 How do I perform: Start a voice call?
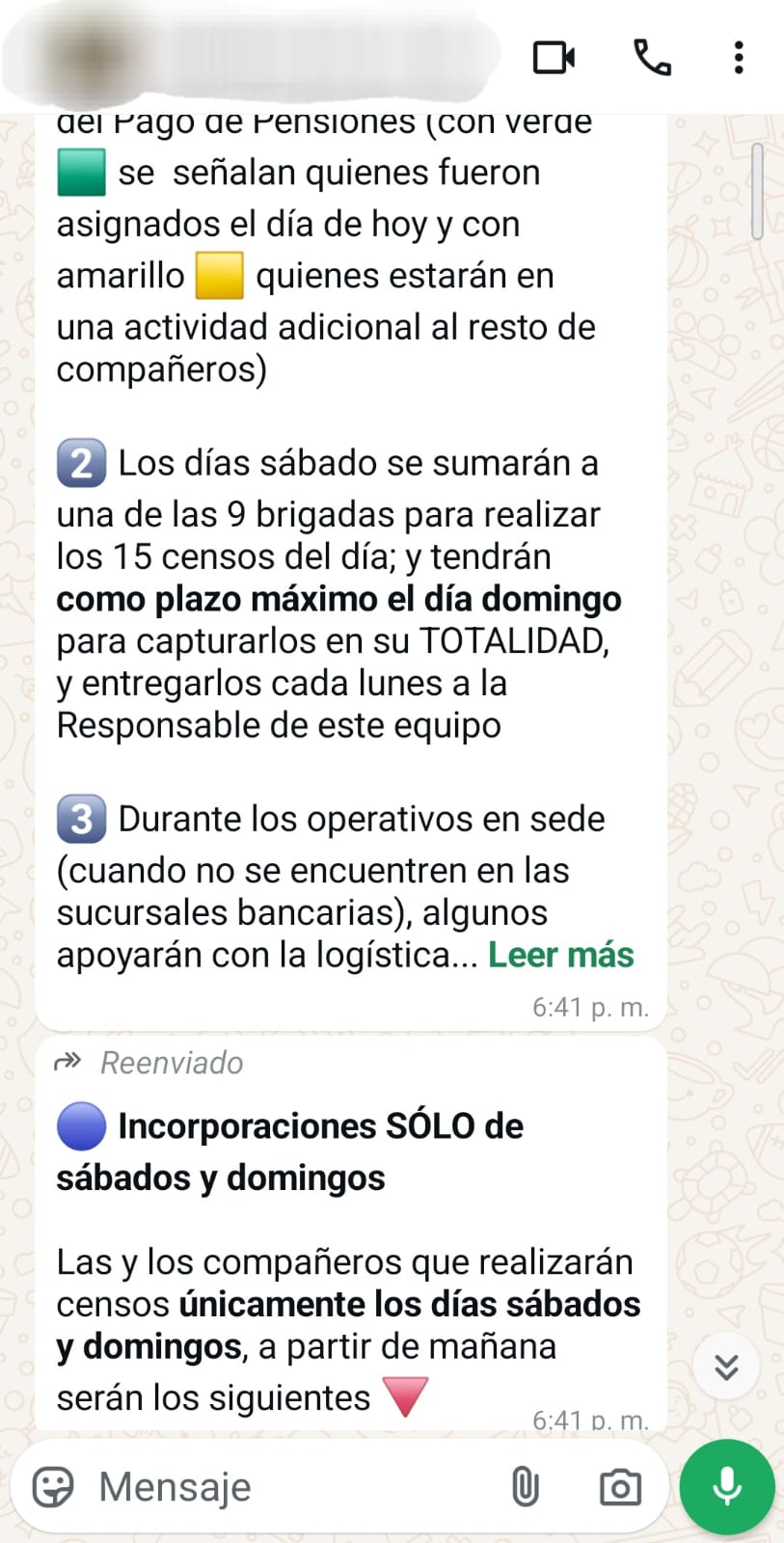pos(652,58)
